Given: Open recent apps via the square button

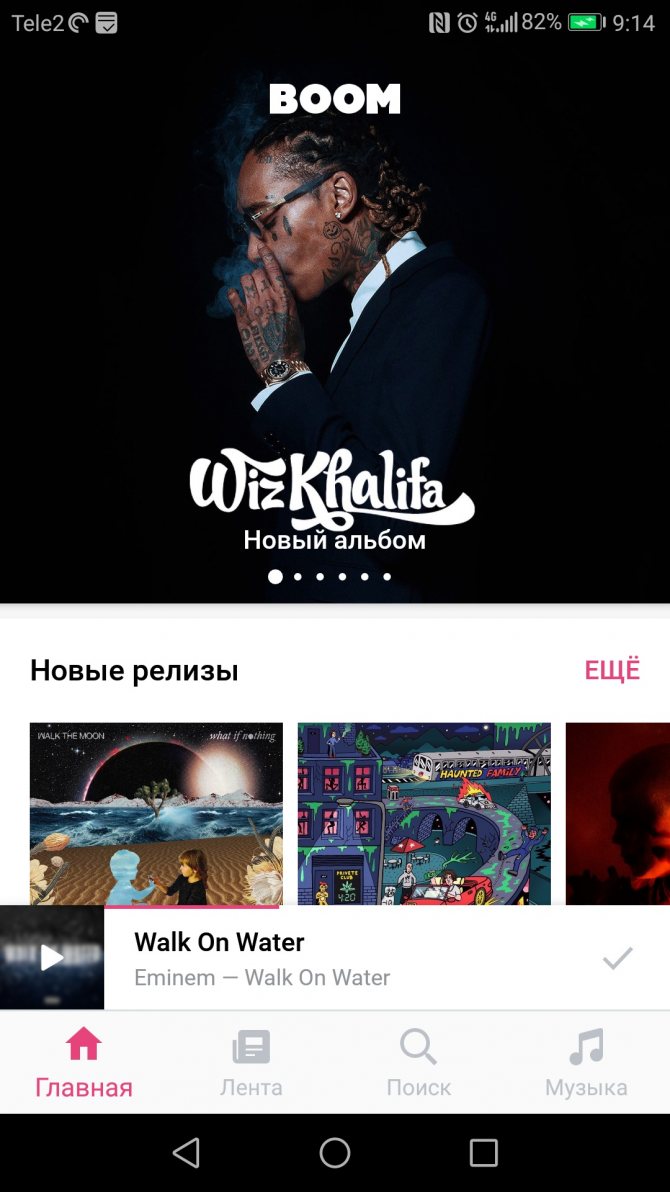Looking at the screenshot, I should (484, 1152).
